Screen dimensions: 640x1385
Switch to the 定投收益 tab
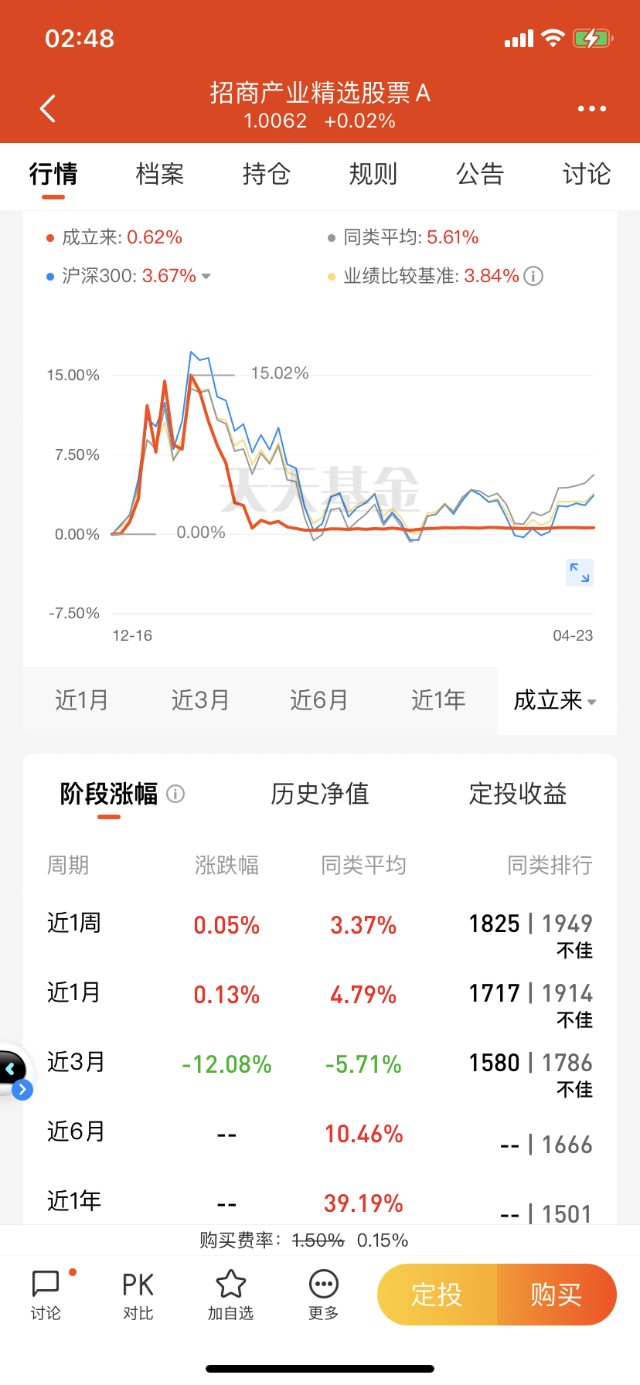tap(518, 794)
